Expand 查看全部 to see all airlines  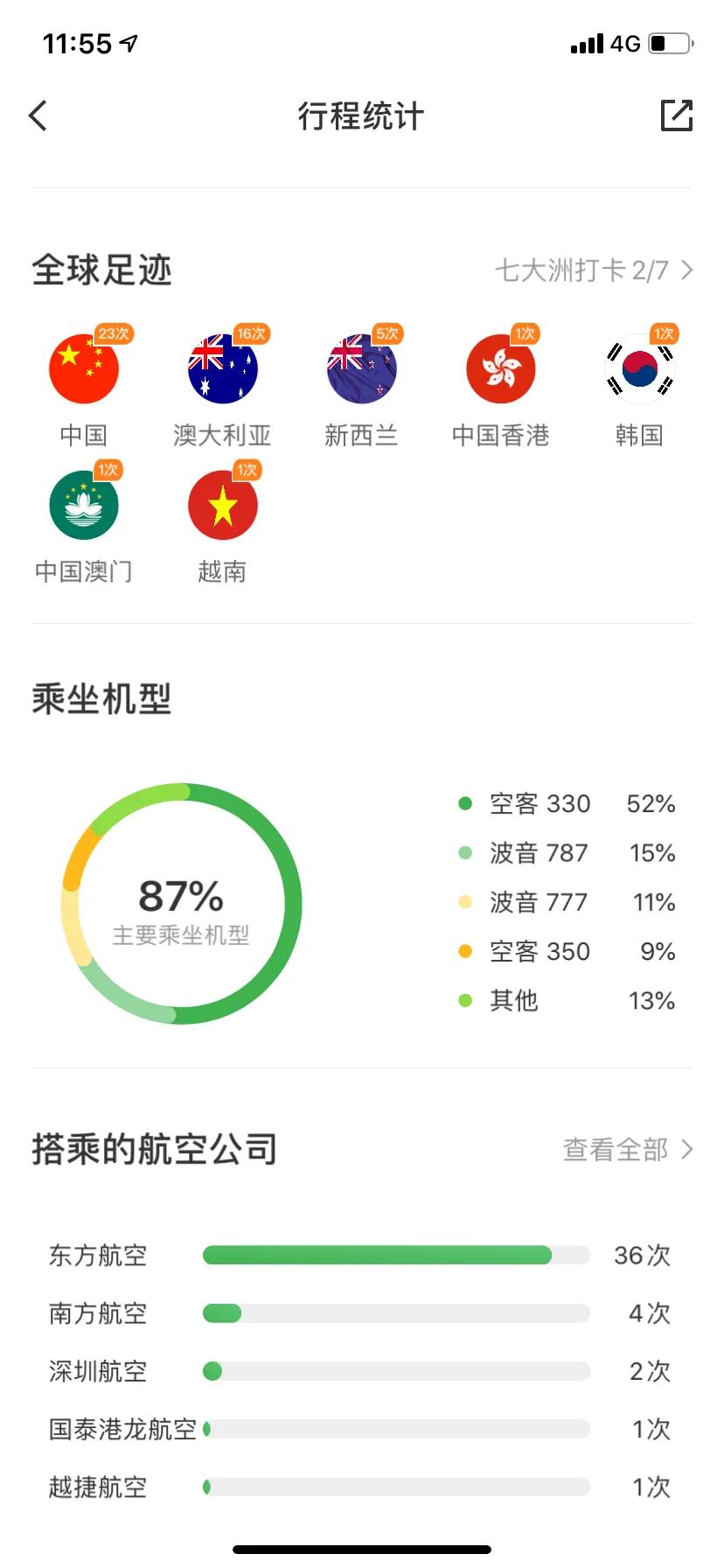(x=616, y=1150)
